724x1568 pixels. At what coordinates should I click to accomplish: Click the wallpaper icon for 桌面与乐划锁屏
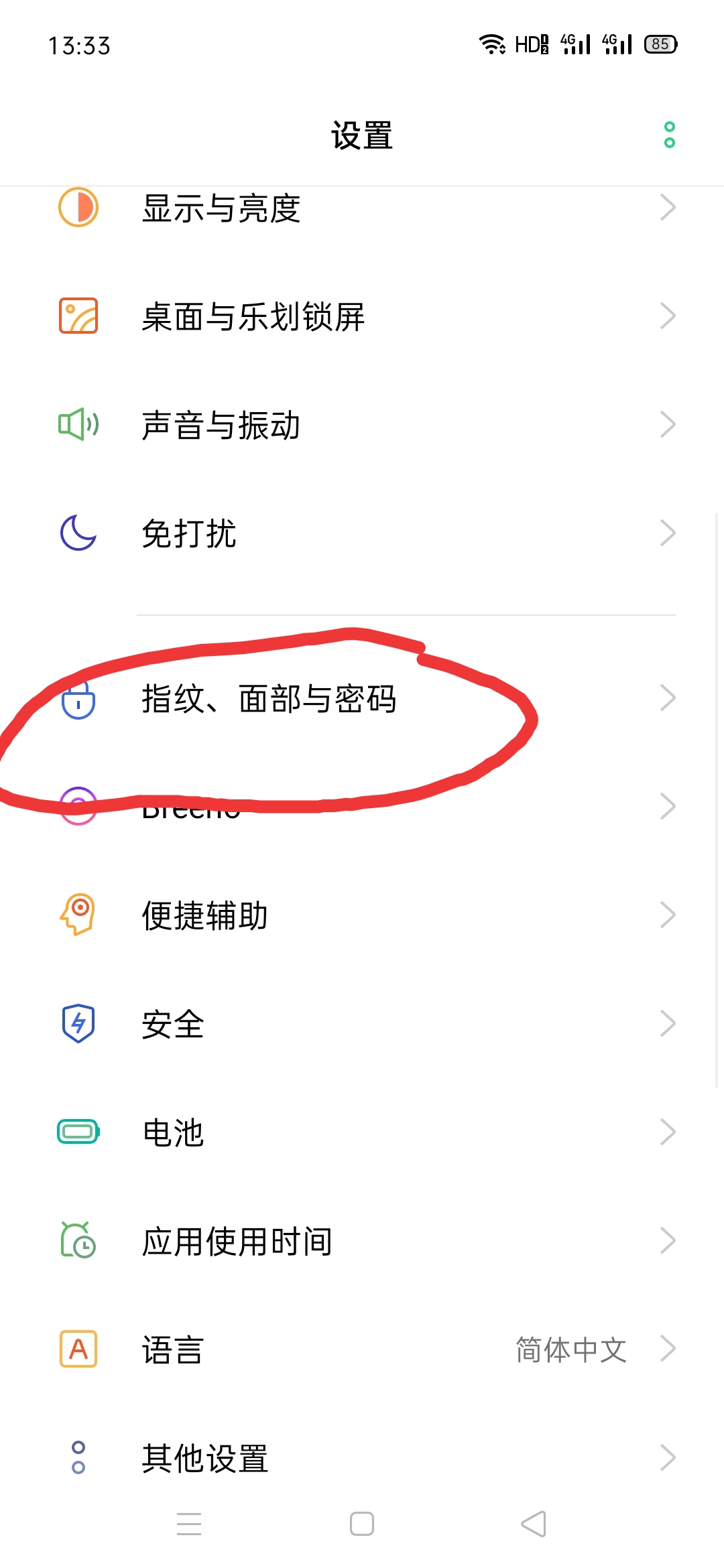click(x=78, y=316)
